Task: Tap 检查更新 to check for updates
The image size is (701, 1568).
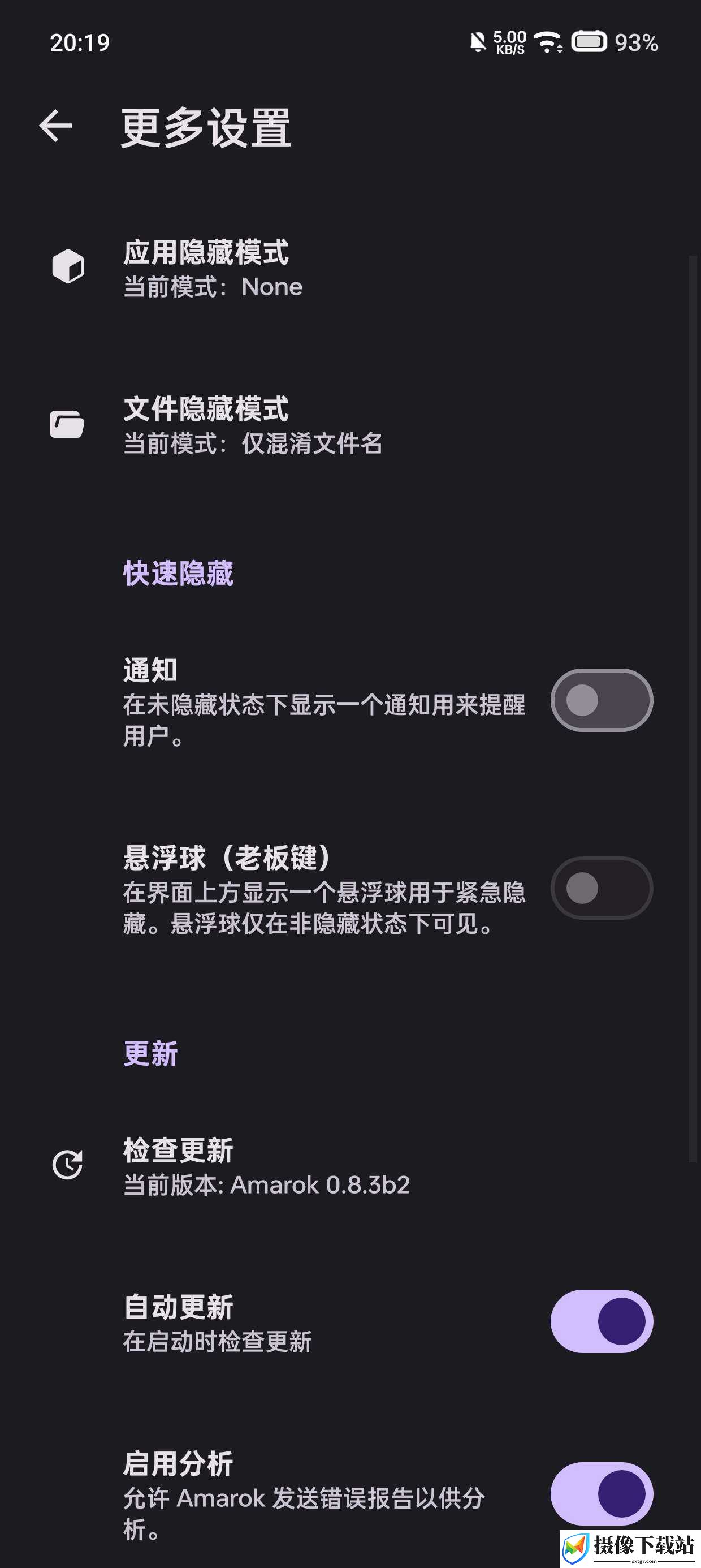Action: pos(350,1166)
